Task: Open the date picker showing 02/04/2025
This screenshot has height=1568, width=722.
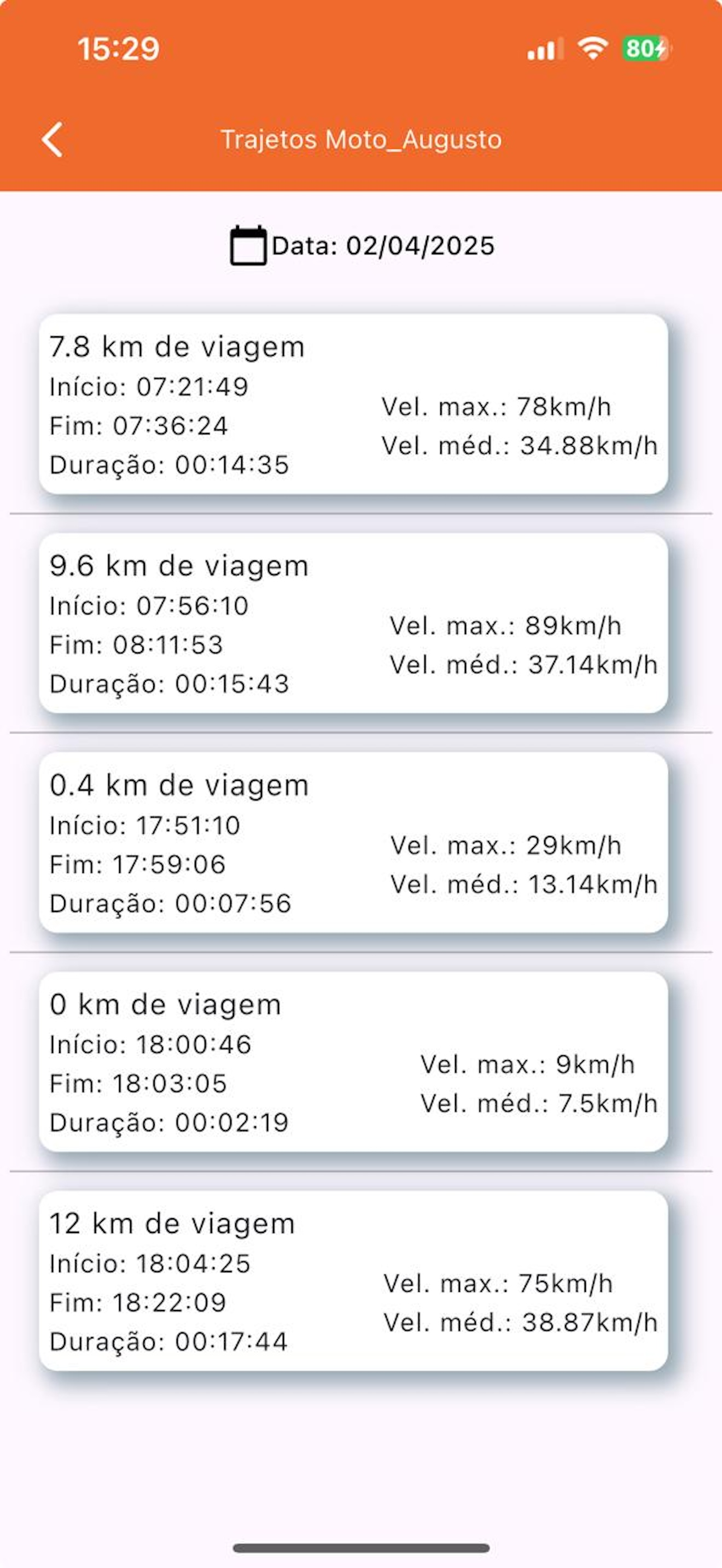Action: (362, 246)
